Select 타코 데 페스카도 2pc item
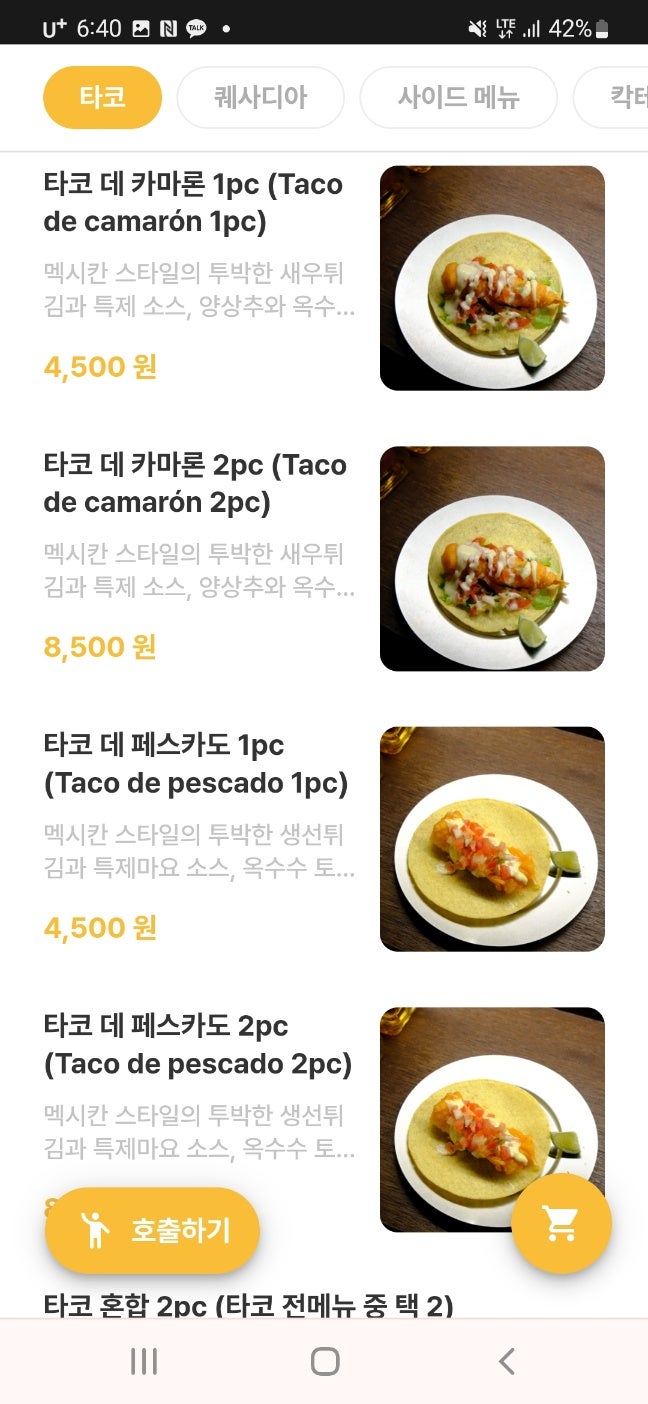Image resolution: width=648 pixels, height=1404 pixels. (198, 1045)
